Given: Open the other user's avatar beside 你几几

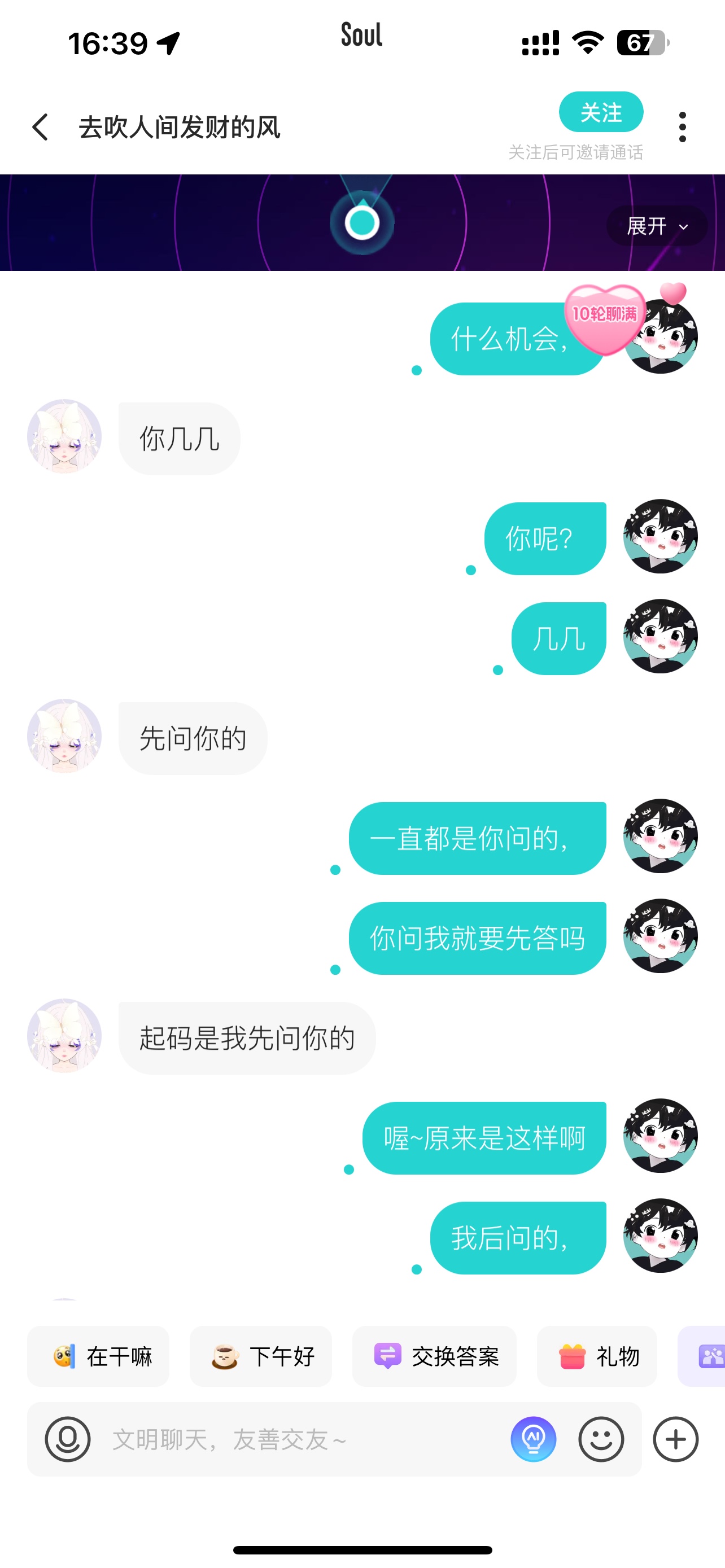Looking at the screenshot, I should (64, 436).
